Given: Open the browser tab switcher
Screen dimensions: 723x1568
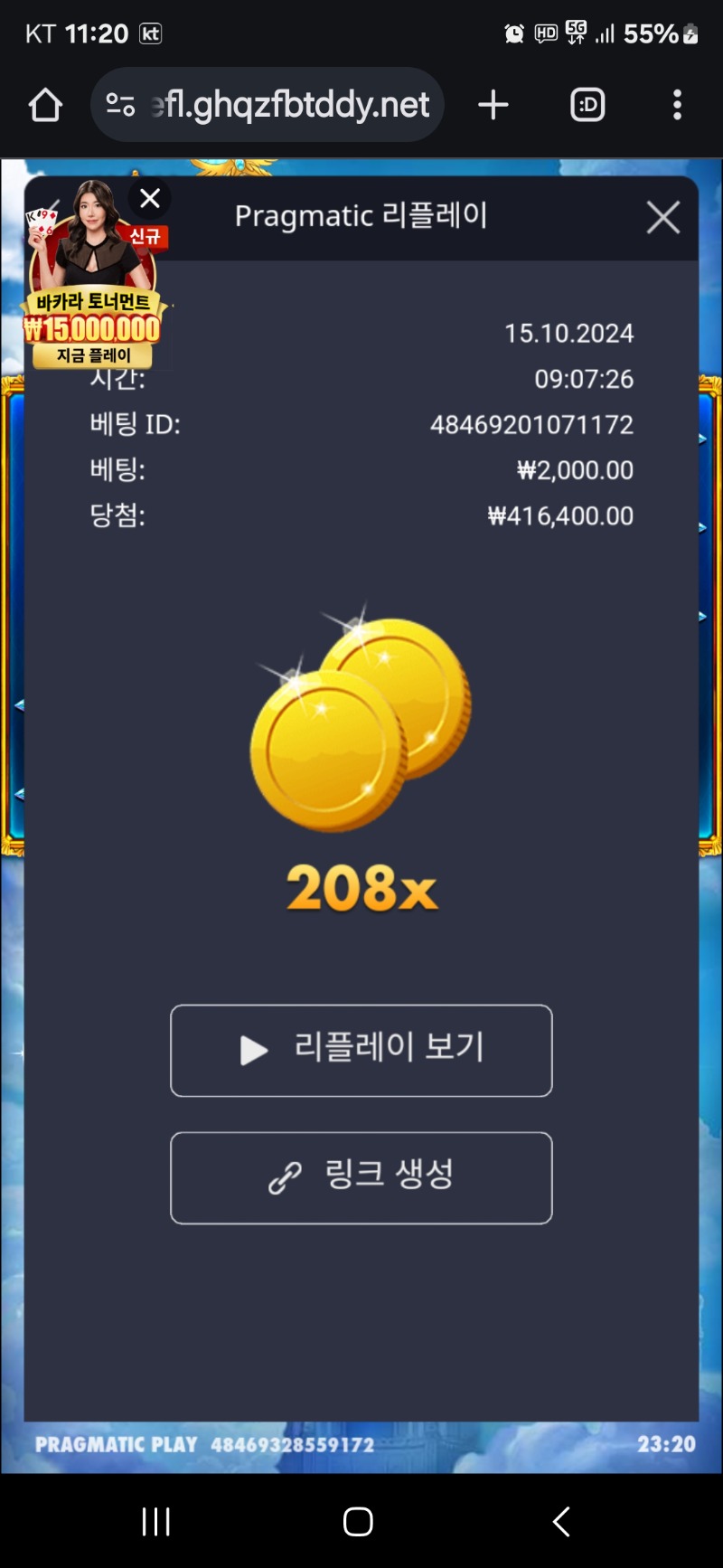Looking at the screenshot, I should [587, 105].
